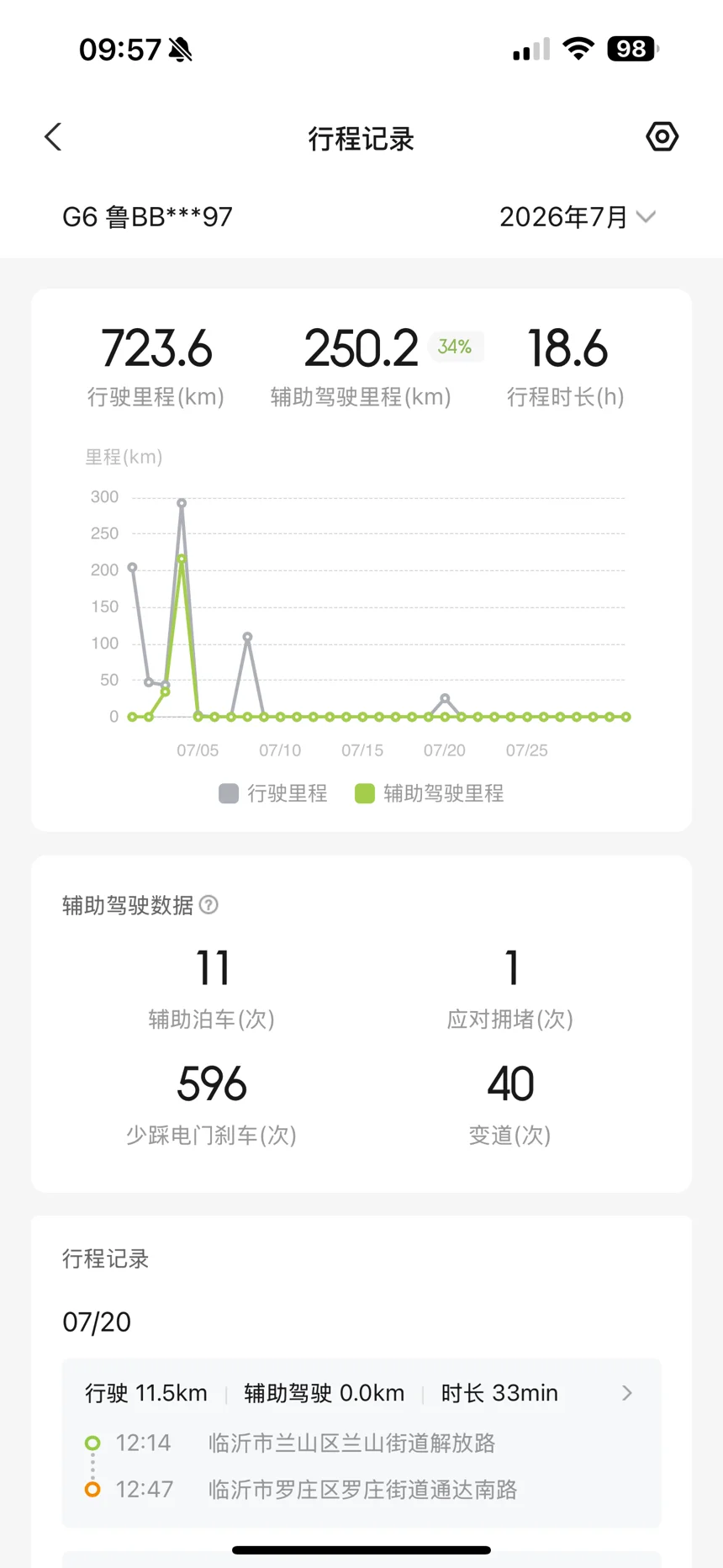Toggle the 辅助驾驶里程 chart legend
Viewport: 723px width, 1568px height.
(x=429, y=793)
